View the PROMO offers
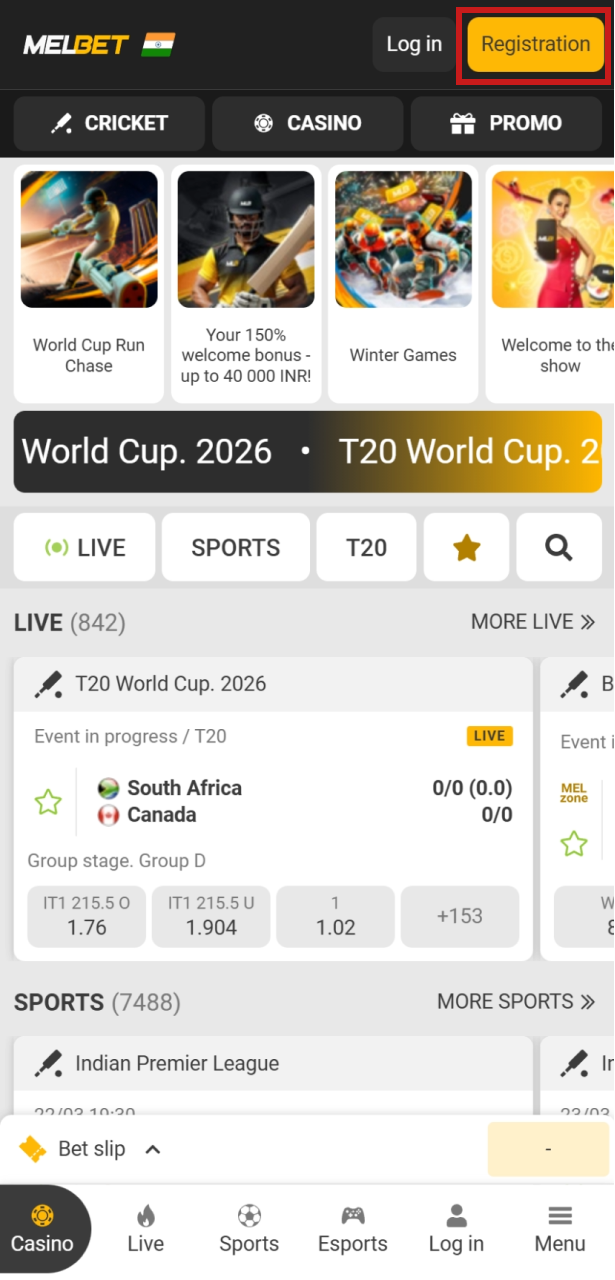 pos(505,124)
